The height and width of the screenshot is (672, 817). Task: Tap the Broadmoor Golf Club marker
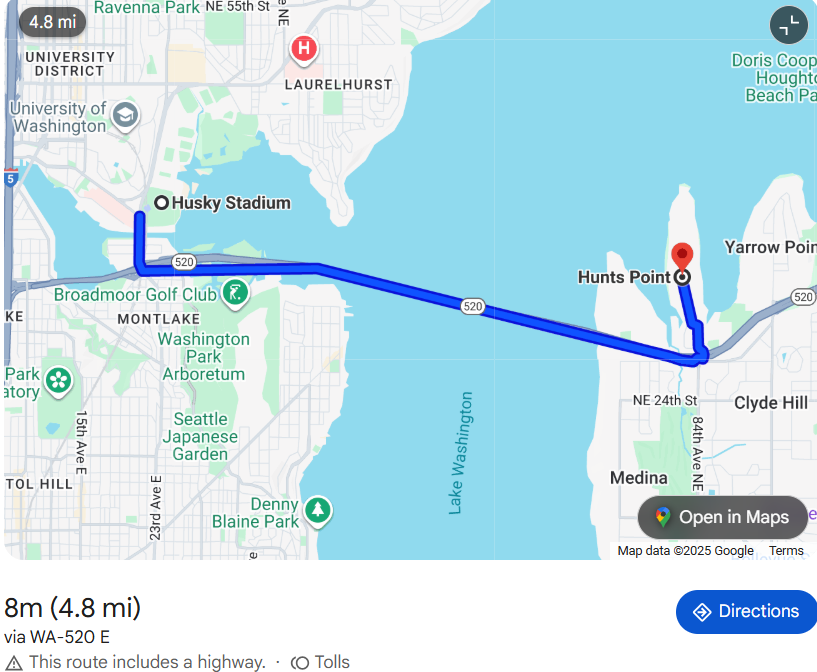pyautogui.click(x=234, y=294)
